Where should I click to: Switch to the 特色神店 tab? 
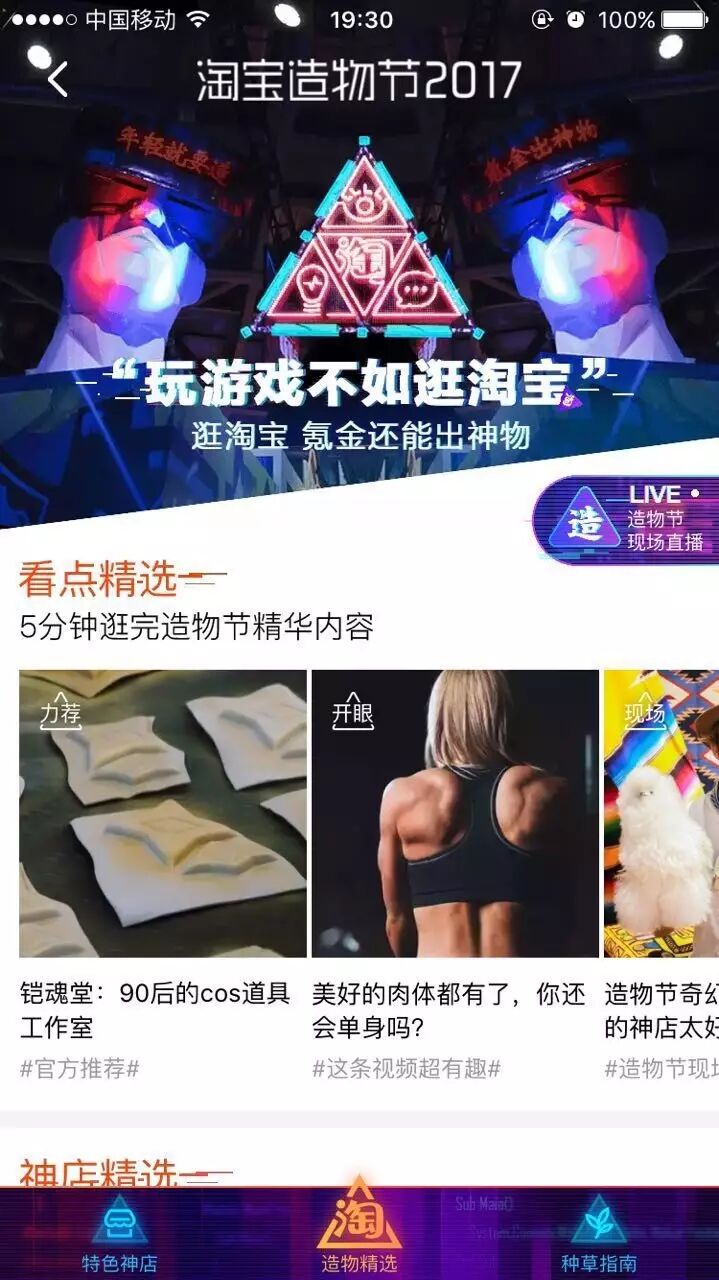pyautogui.click(x=119, y=1232)
